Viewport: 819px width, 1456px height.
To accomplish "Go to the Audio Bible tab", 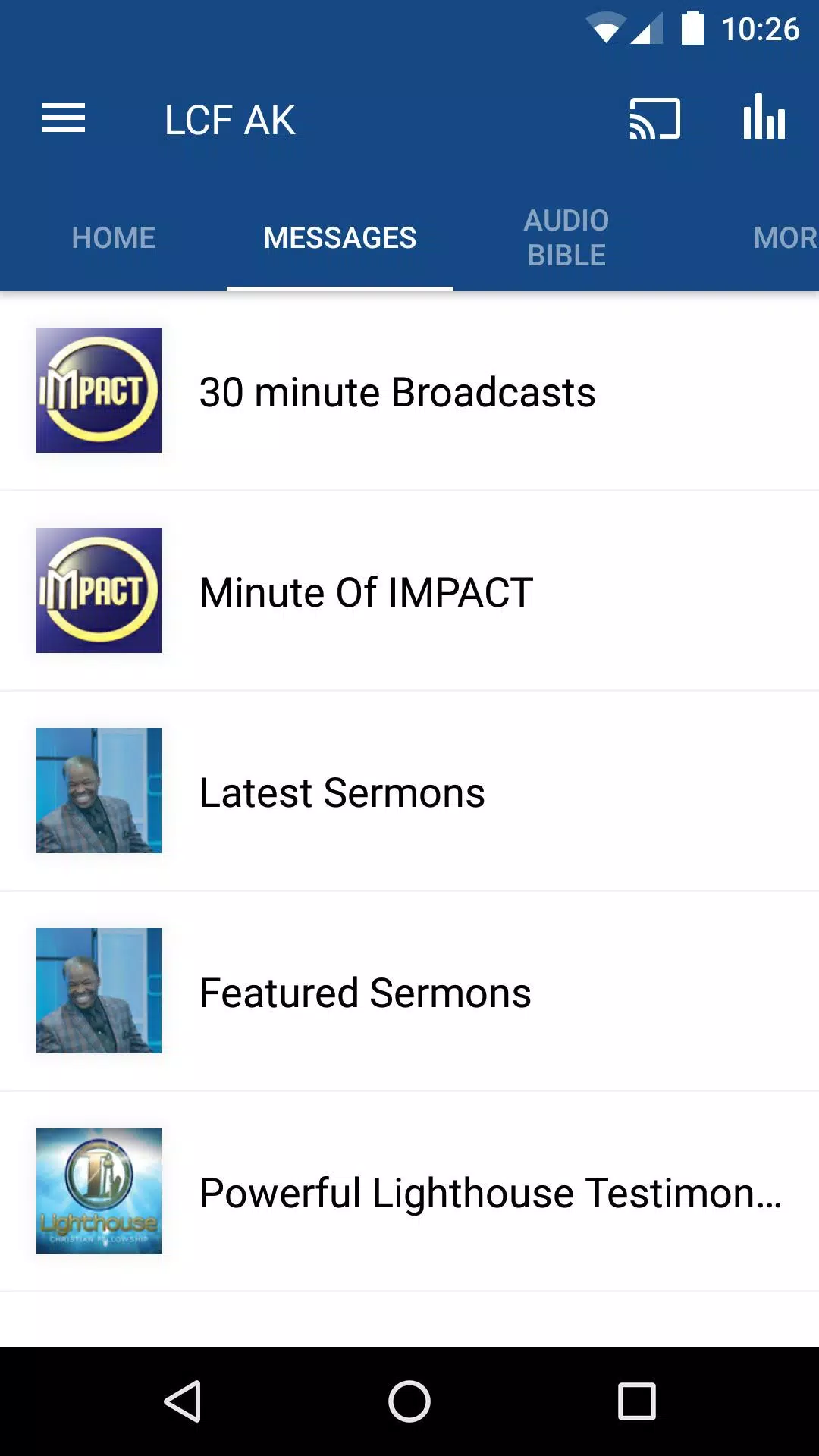I will tap(566, 238).
